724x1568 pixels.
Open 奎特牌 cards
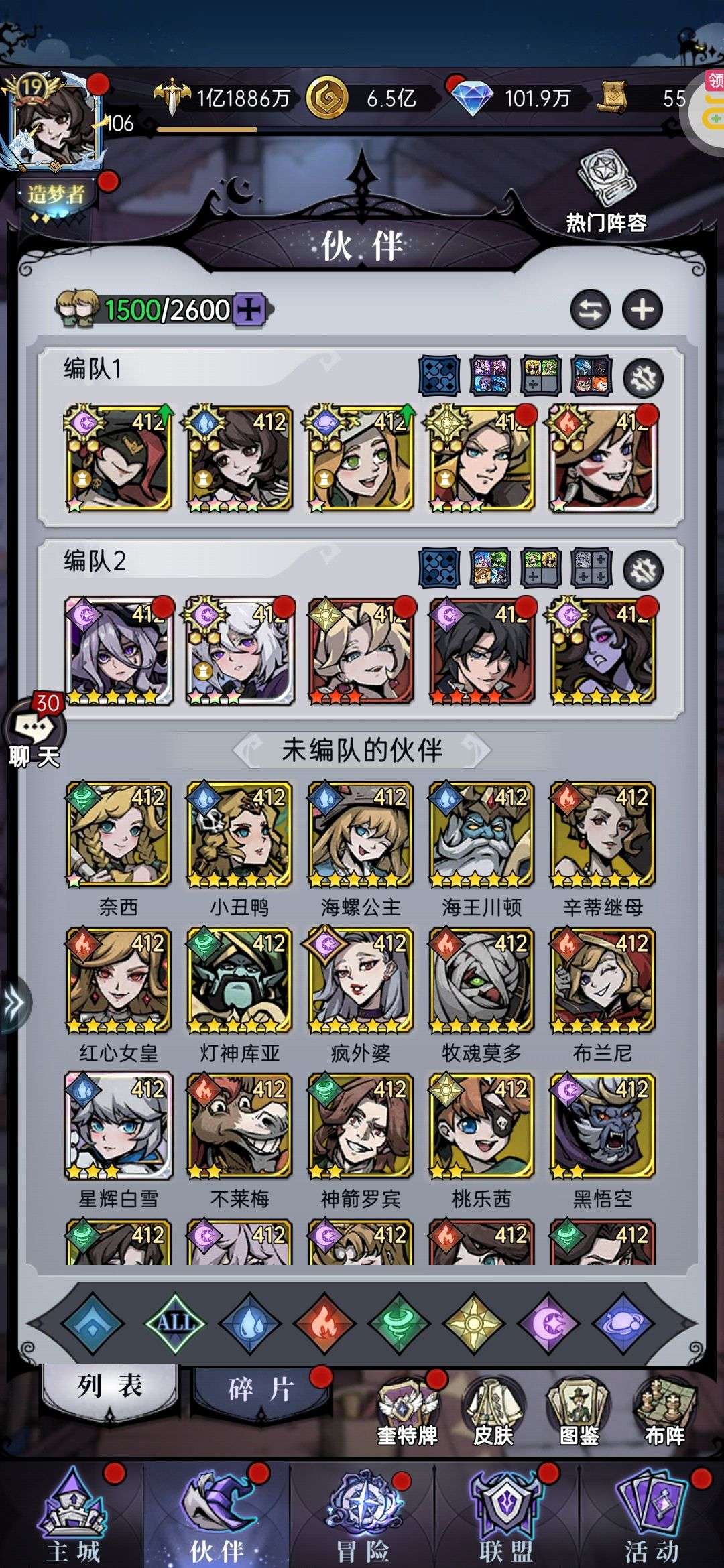pos(407,1411)
